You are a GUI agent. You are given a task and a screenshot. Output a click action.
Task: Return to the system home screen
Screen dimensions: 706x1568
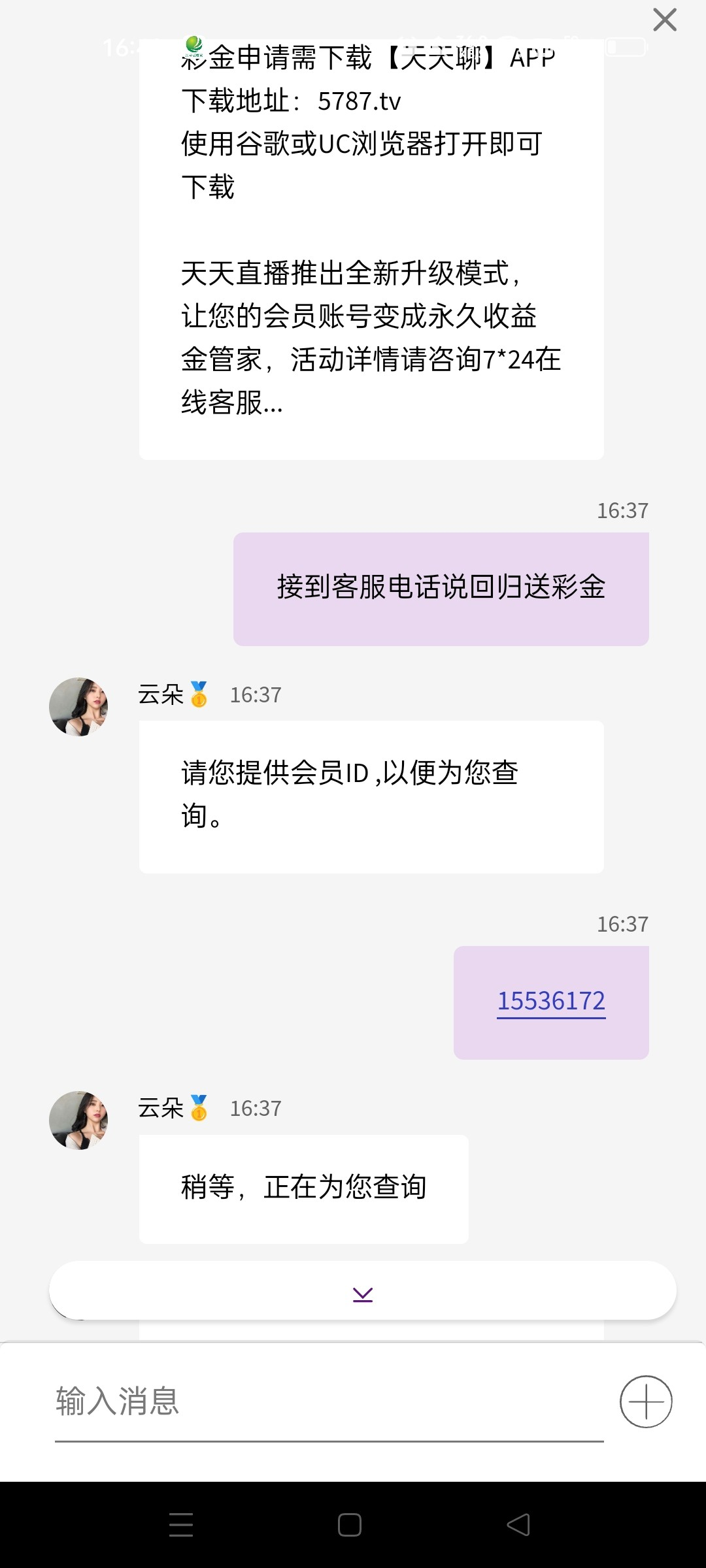[350, 1525]
